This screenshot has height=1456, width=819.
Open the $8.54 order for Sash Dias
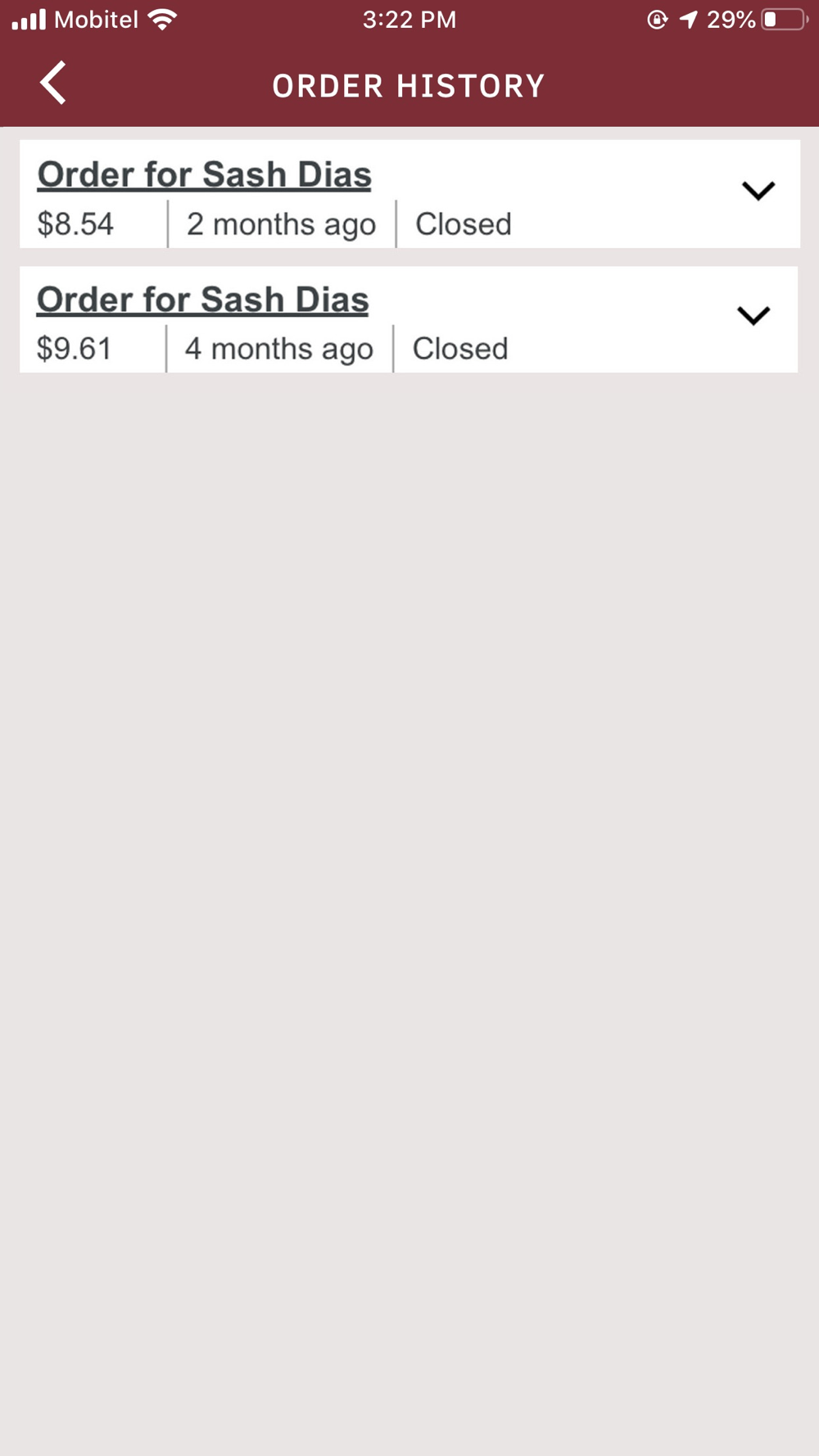click(x=204, y=174)
